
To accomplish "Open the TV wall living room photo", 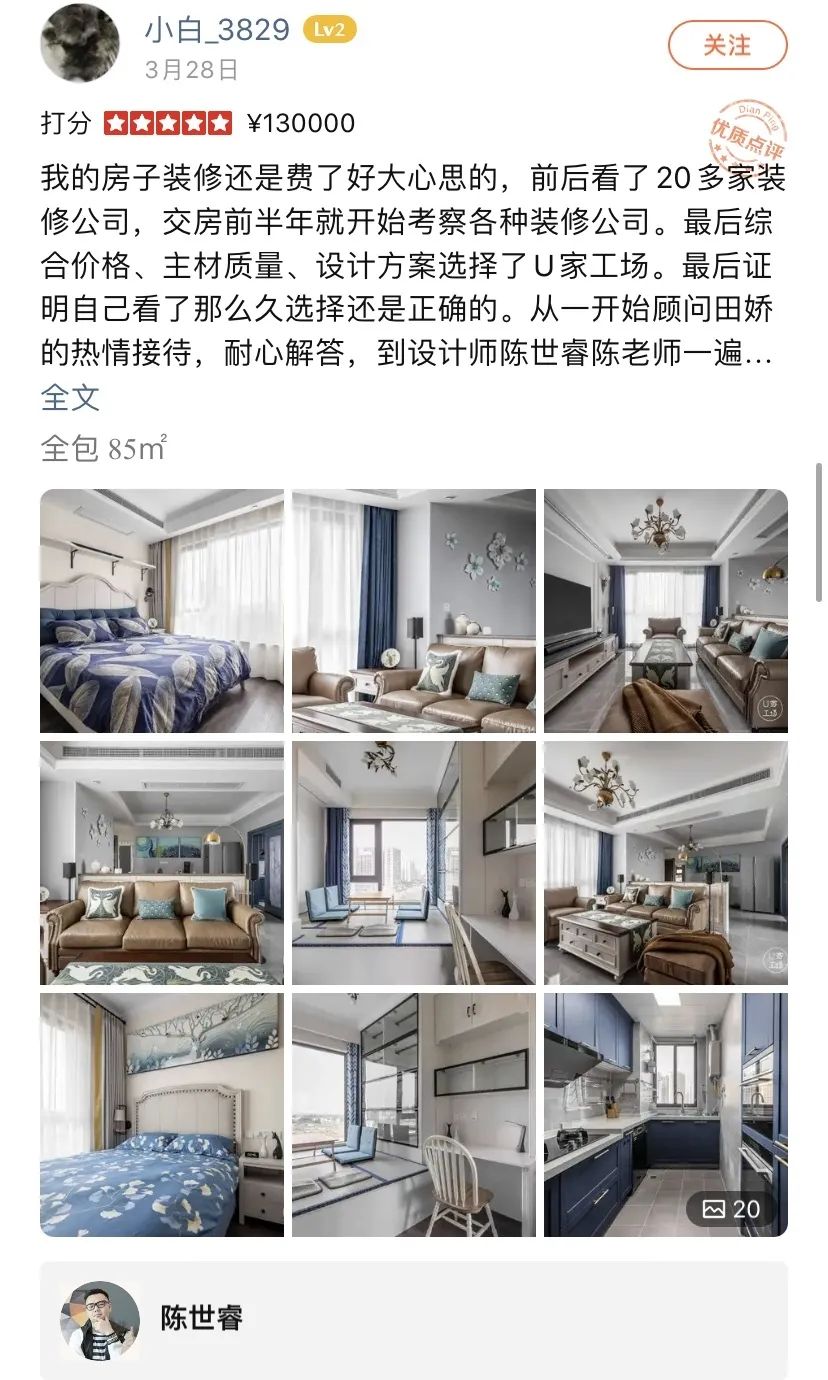I will 668,612.
